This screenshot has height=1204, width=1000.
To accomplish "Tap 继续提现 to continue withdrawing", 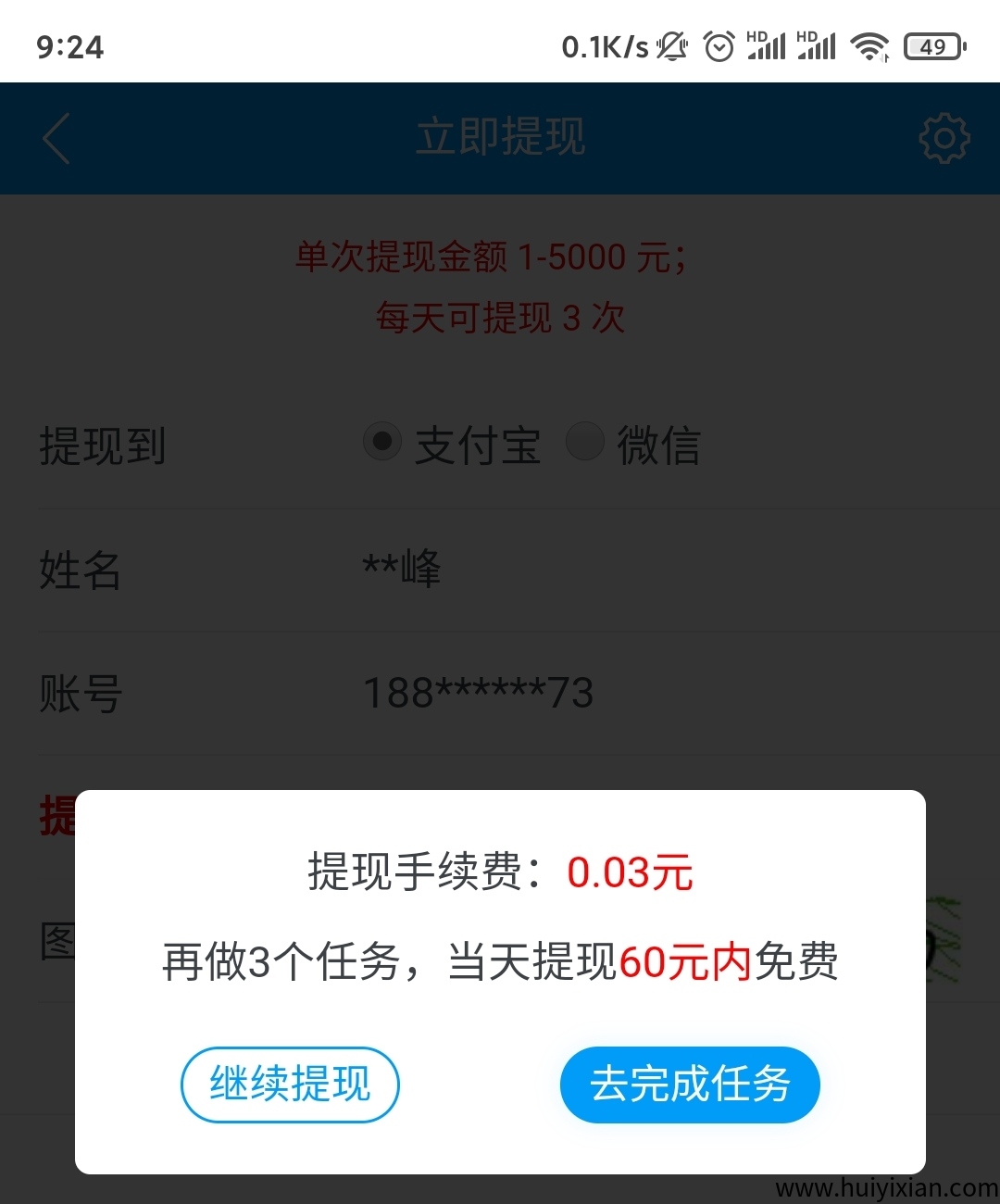I will tap(290, 1085).
